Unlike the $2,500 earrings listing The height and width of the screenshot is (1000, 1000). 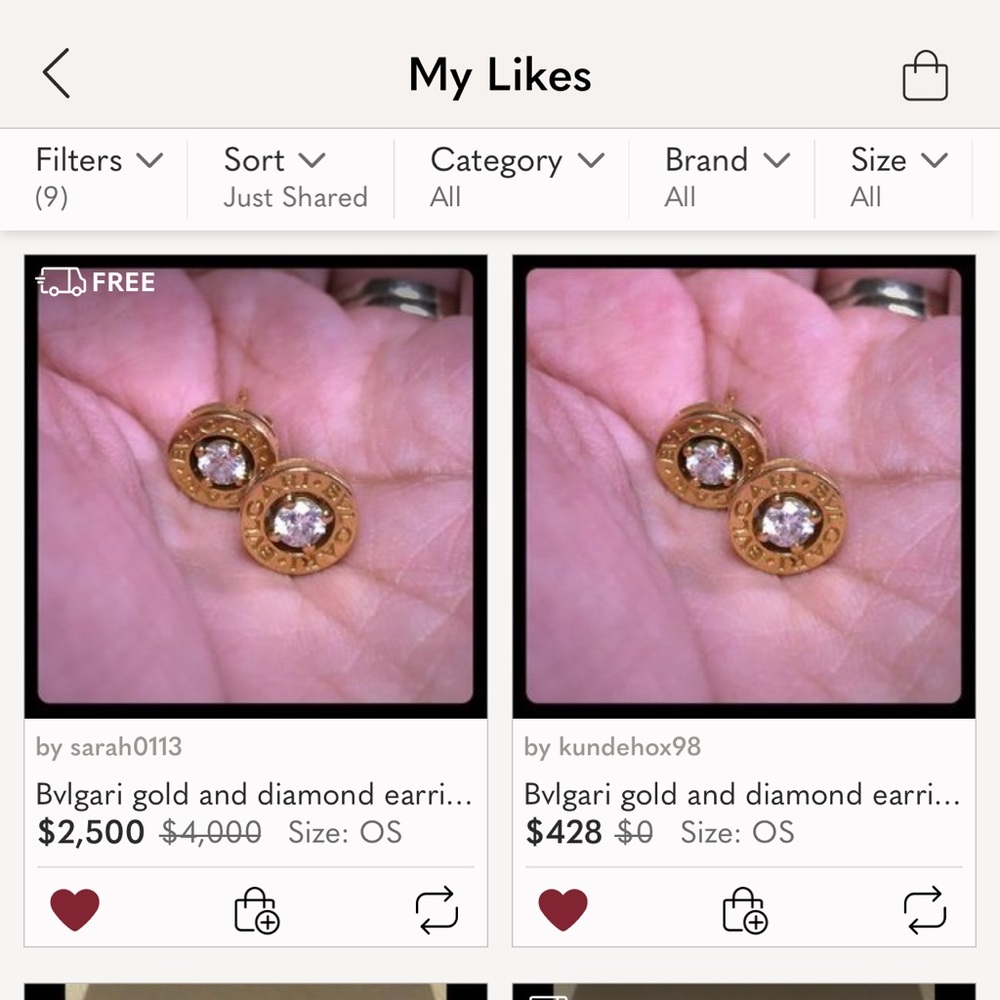pyautogui.click(x=75, y=909)
